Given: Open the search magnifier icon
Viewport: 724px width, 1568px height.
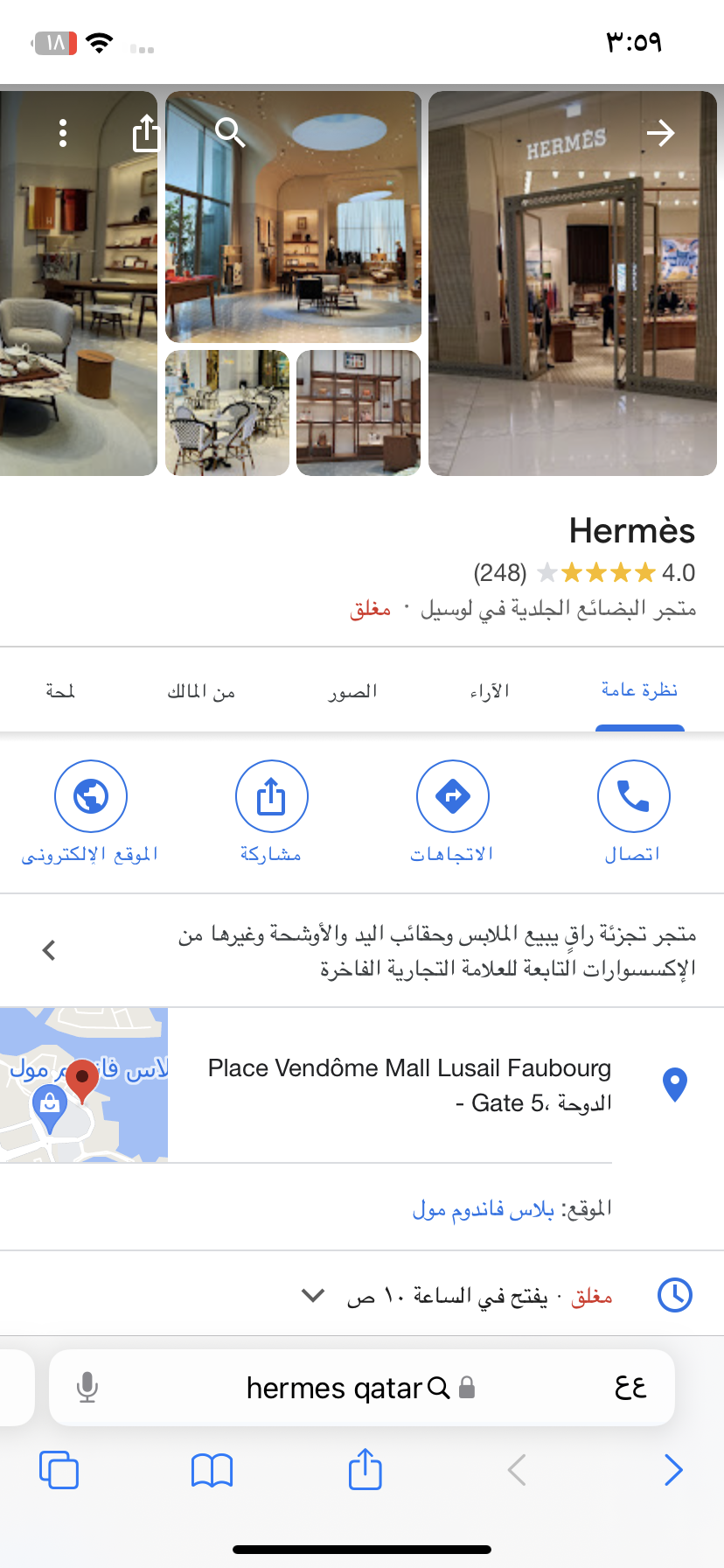Looking at the screenshot, I should point(230,133).
